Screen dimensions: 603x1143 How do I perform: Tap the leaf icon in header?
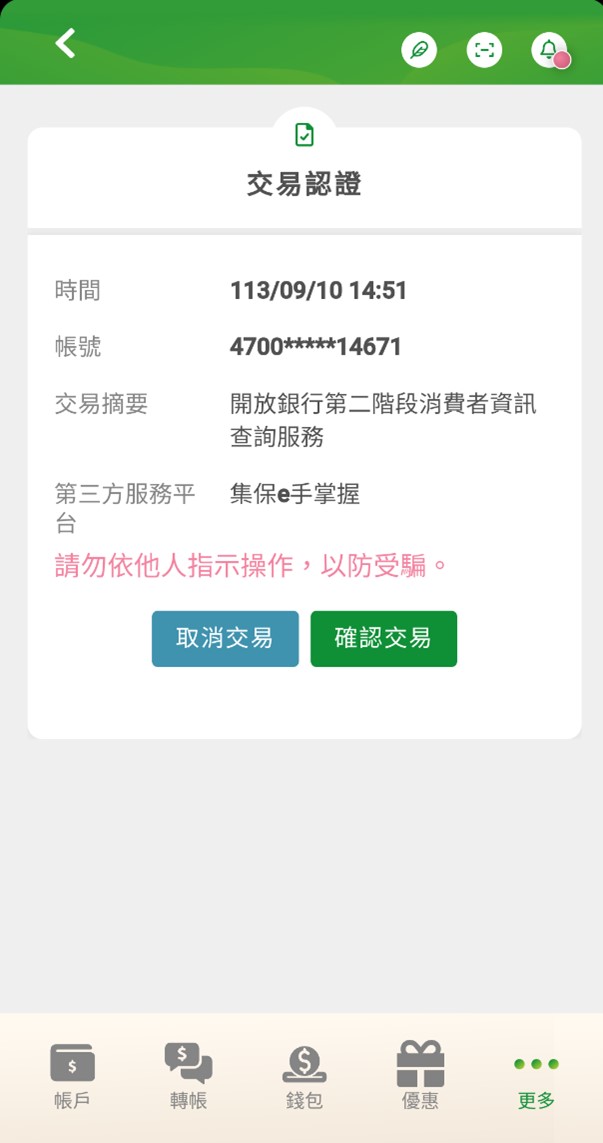click(419, 50)
